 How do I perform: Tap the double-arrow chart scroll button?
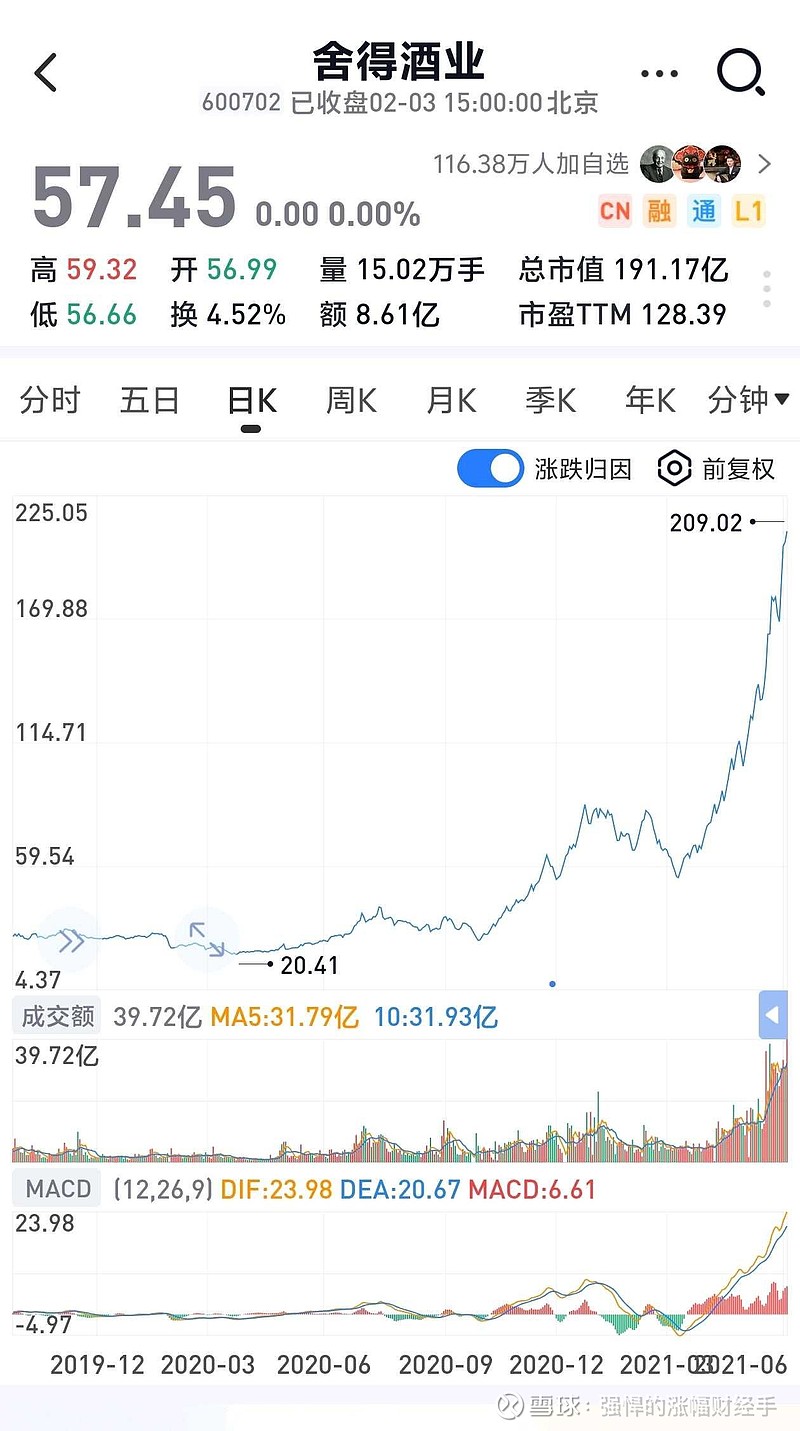(x=71, y=940)
